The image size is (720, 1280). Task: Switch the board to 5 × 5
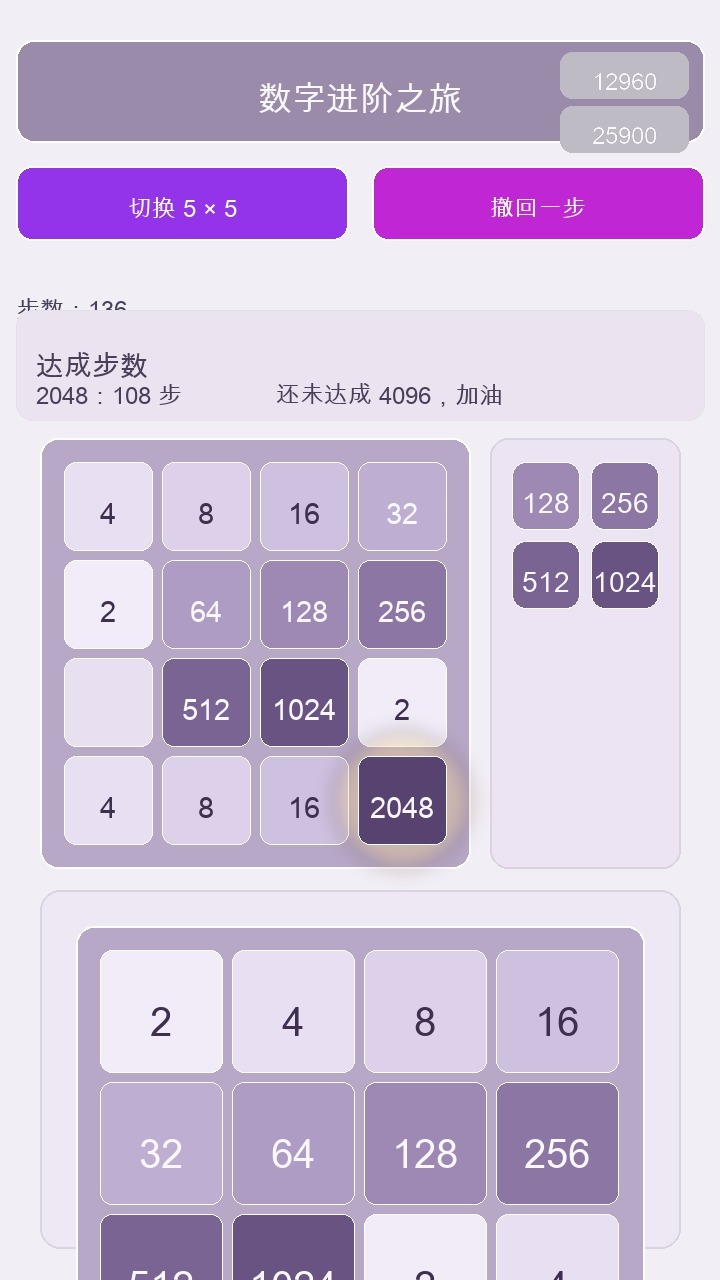(182, 204)
